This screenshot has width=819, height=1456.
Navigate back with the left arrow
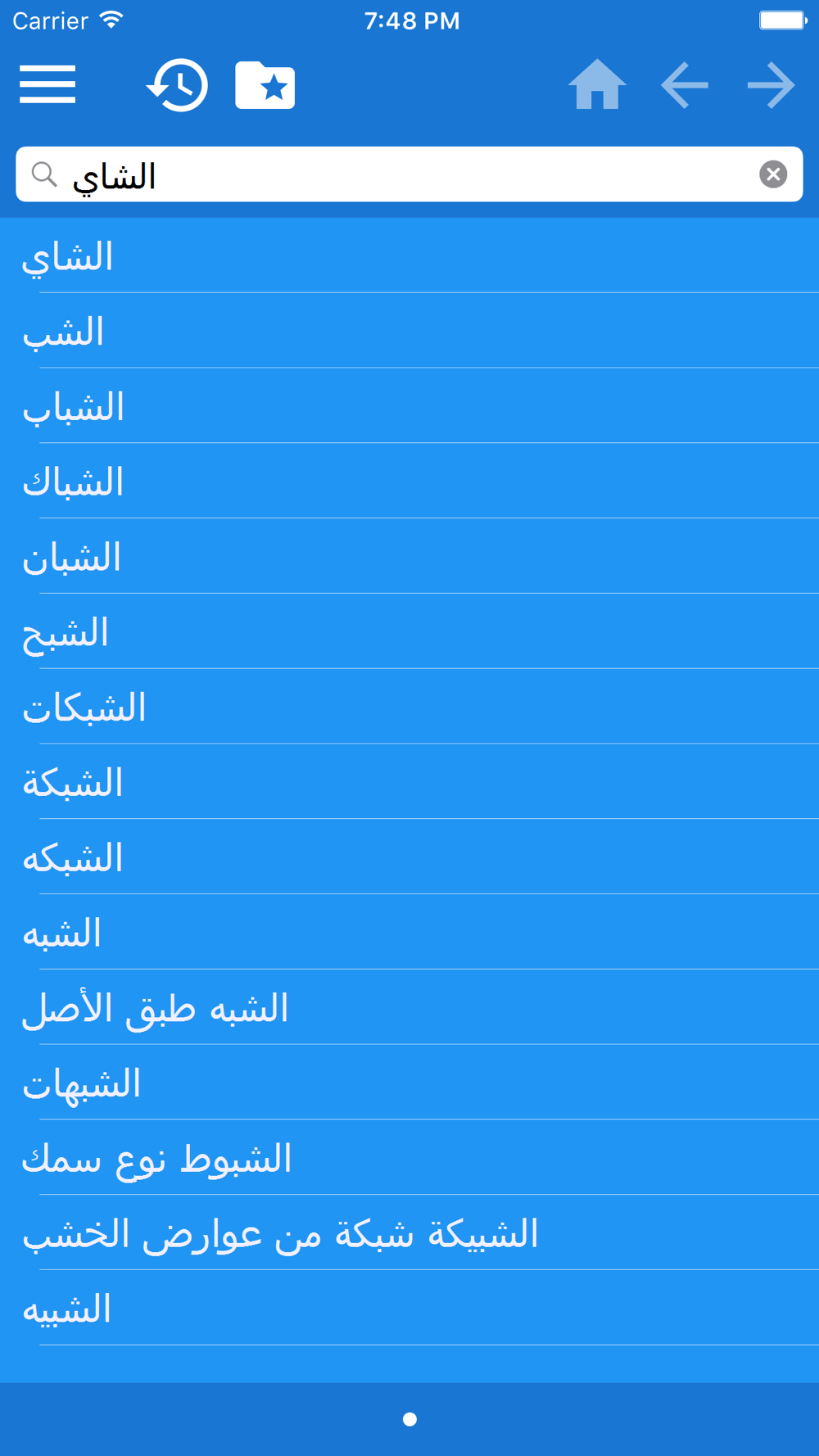(x=685, y=85)
